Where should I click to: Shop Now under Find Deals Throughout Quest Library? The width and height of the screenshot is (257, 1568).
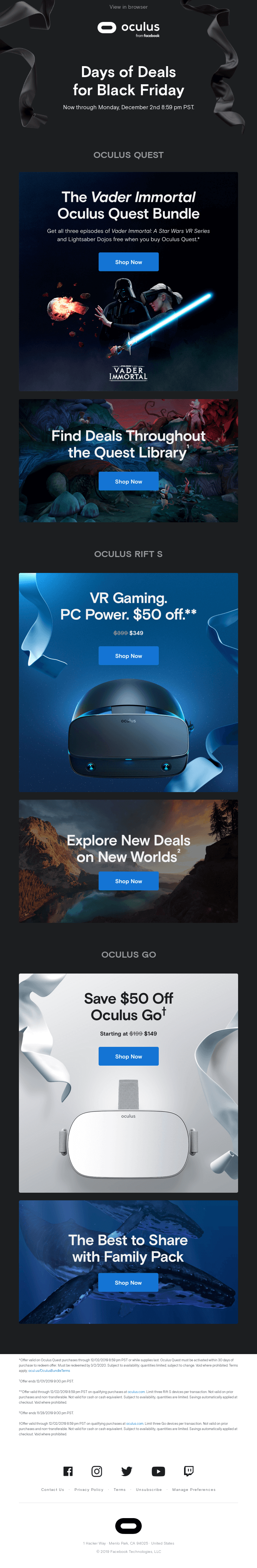tap(128, 481)
